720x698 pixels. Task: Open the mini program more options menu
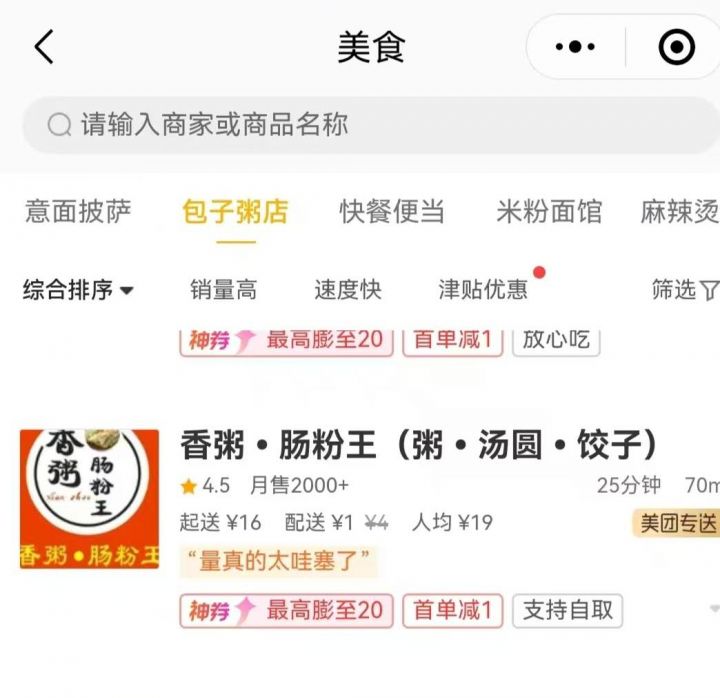tap(575, 47)
